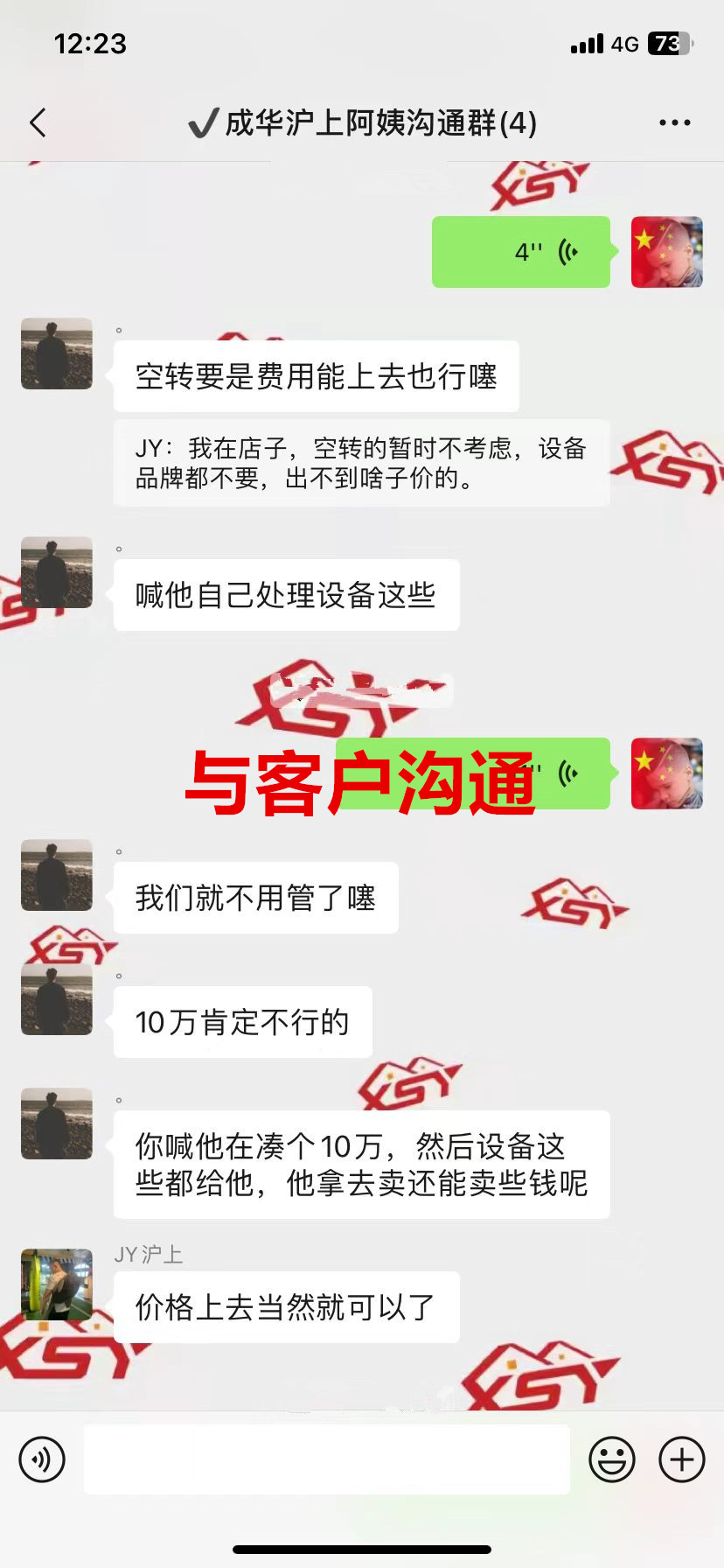Open the plus attachment menu
Image resolution: width=724 pixels, height=1568 pixels.
tap(681, 1459)
